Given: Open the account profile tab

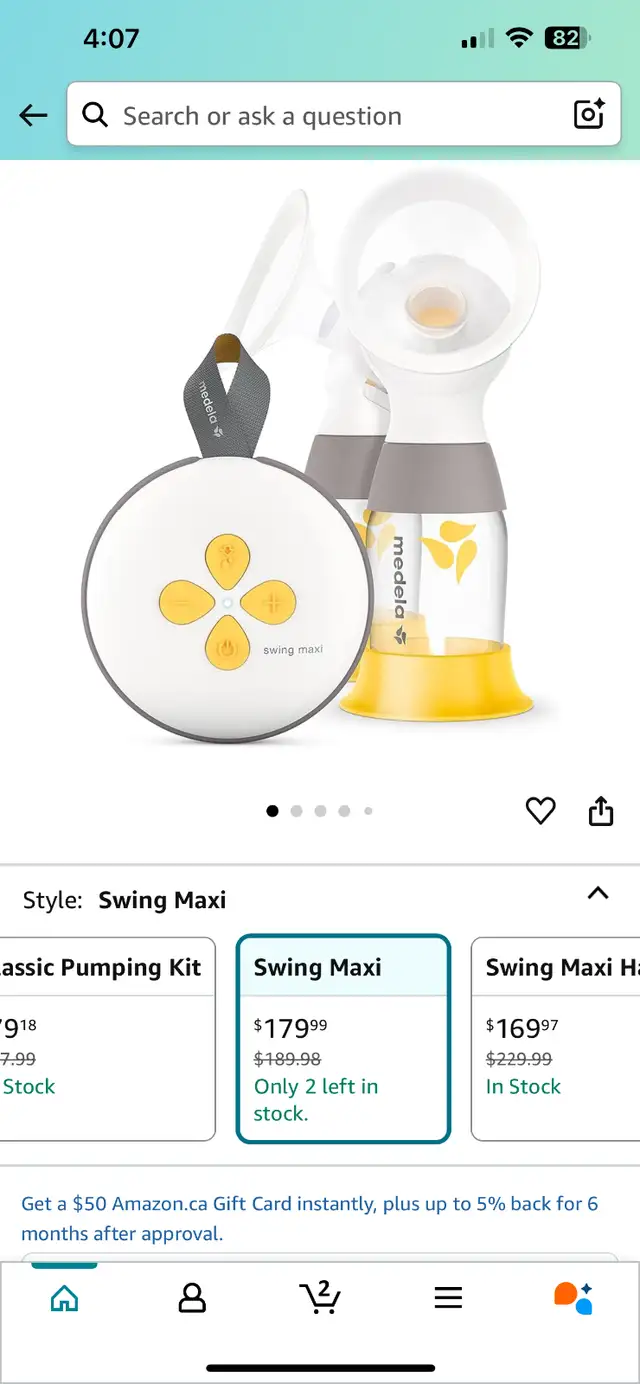Looking at the screenshot, I should click(192, 1299).
